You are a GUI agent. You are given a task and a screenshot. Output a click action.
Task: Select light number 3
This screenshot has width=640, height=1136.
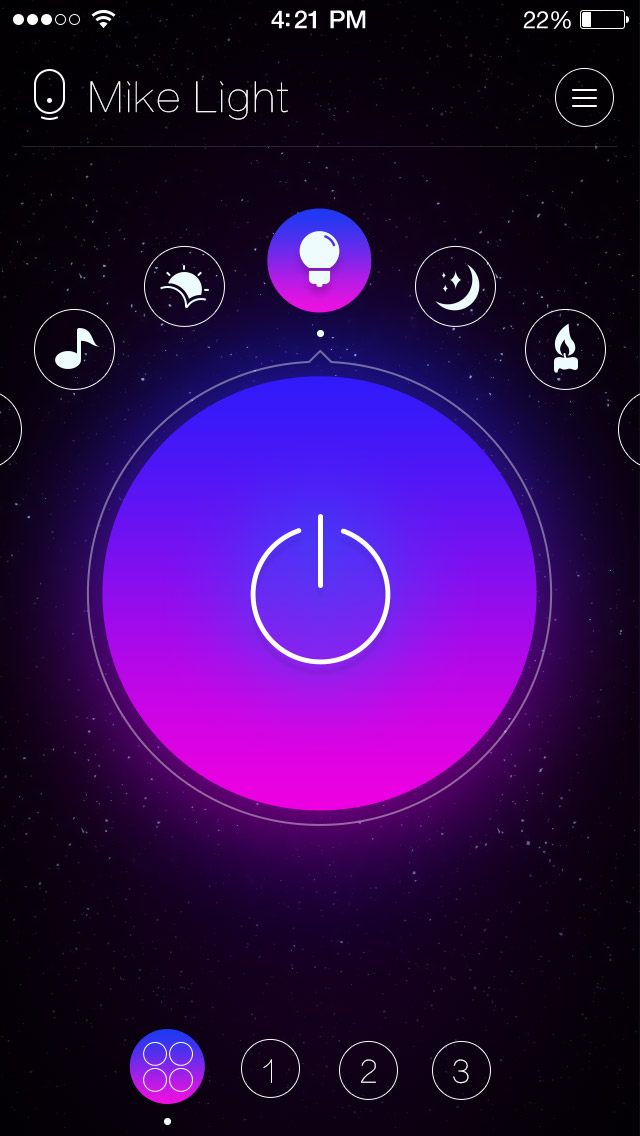(x=461, y=1070)
